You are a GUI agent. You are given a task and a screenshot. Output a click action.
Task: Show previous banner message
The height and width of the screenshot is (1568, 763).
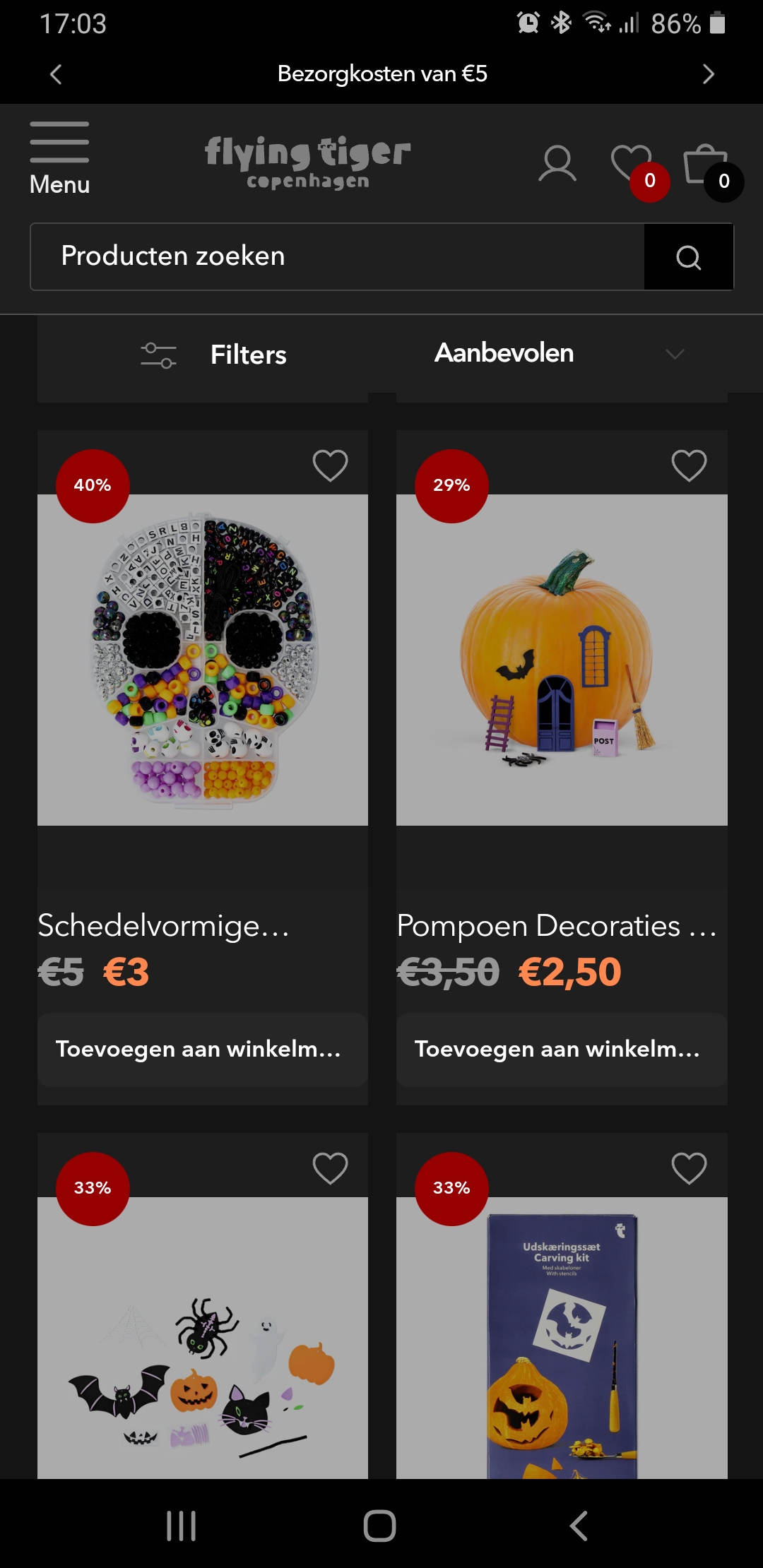(x=57, y=73)
